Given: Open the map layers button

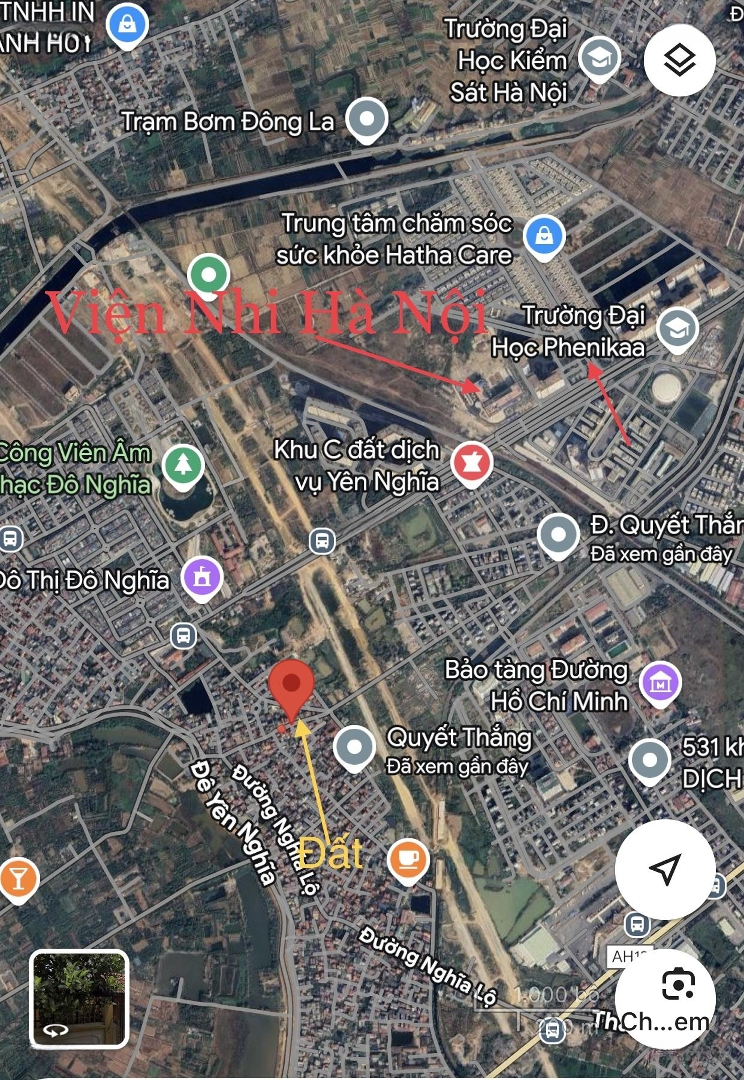Looking at the screenshot, I should point(680,59).
